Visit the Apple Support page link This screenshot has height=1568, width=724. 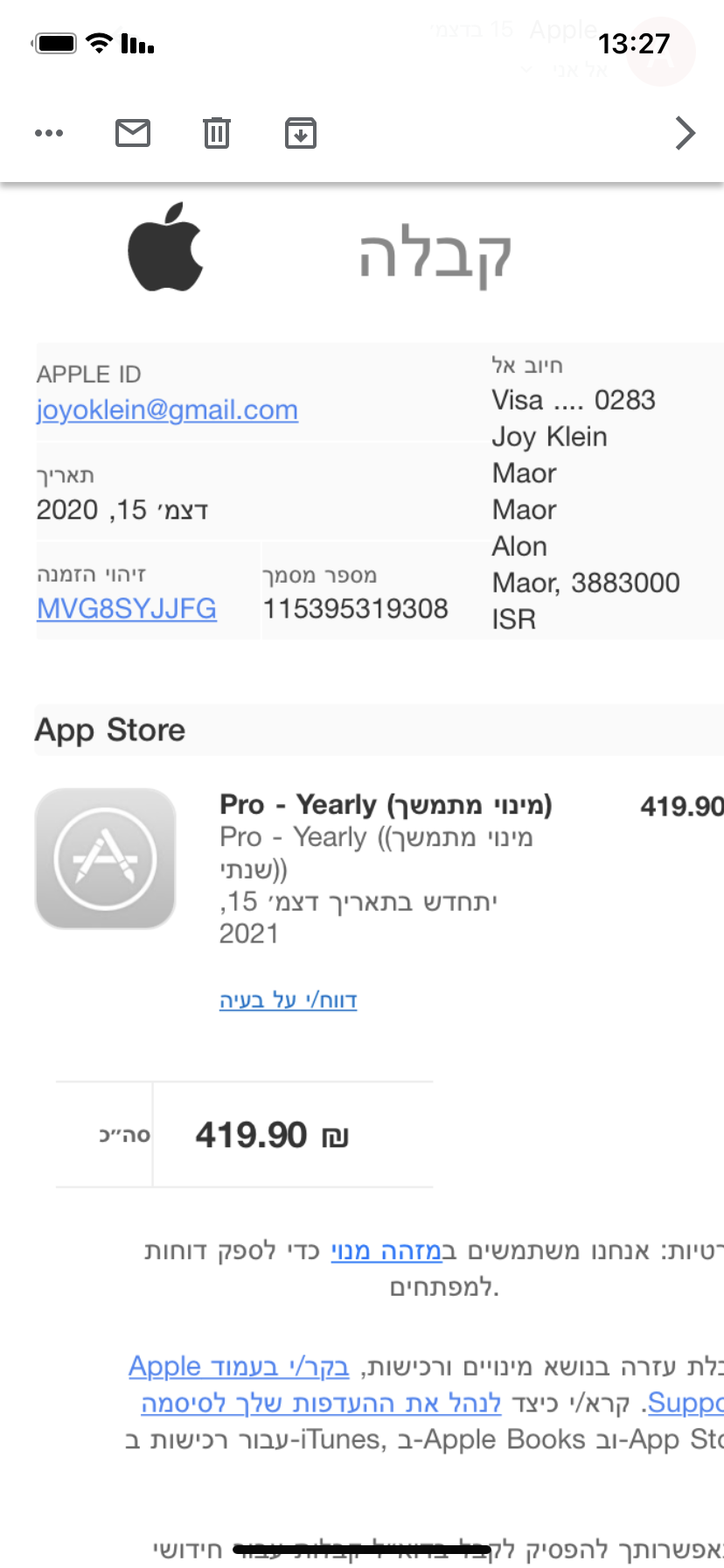pyautogui.click(x=239, y=1367)
